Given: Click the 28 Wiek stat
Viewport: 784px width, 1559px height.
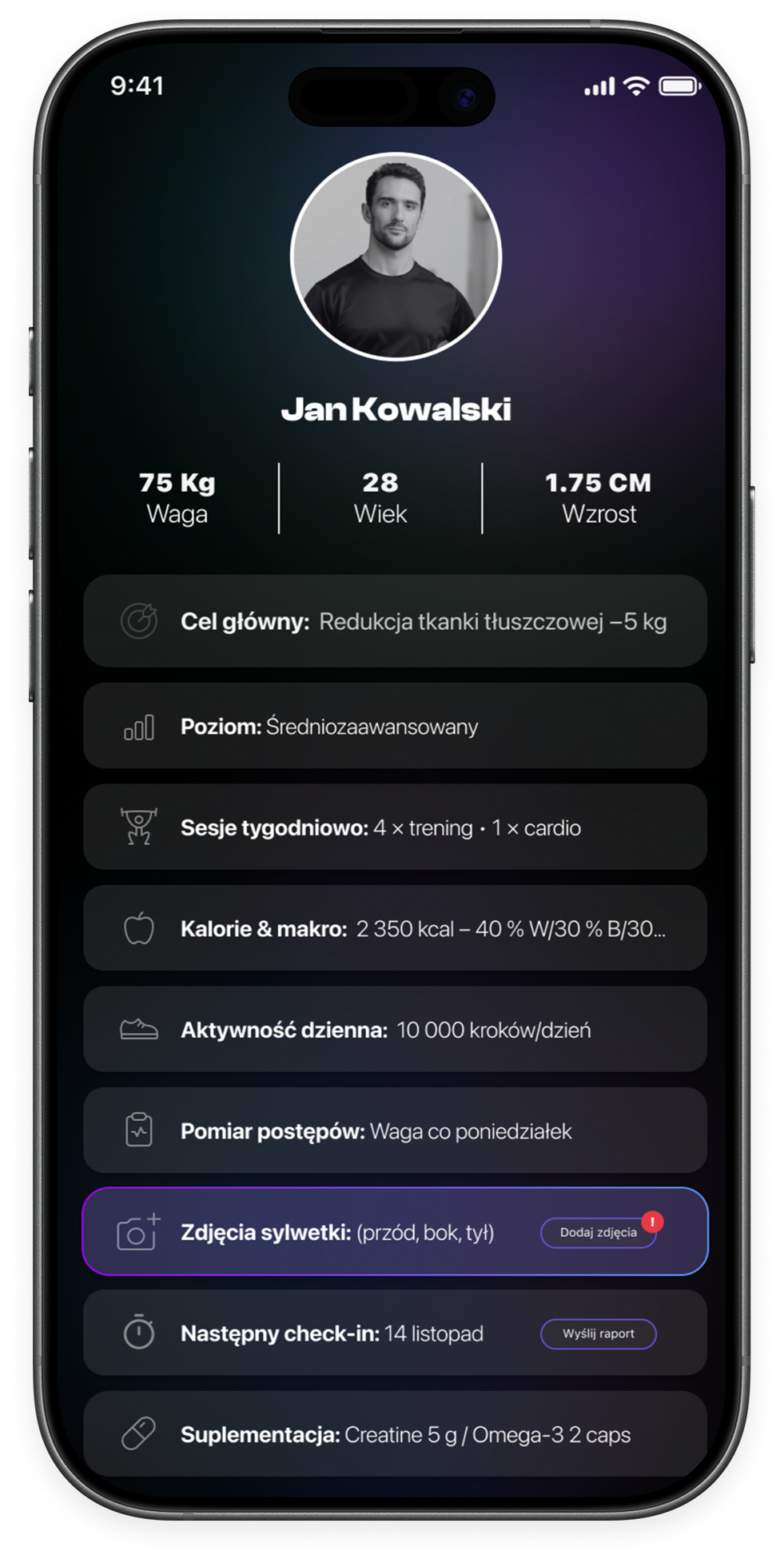Looking at the screenshot, I should [380, 496].
